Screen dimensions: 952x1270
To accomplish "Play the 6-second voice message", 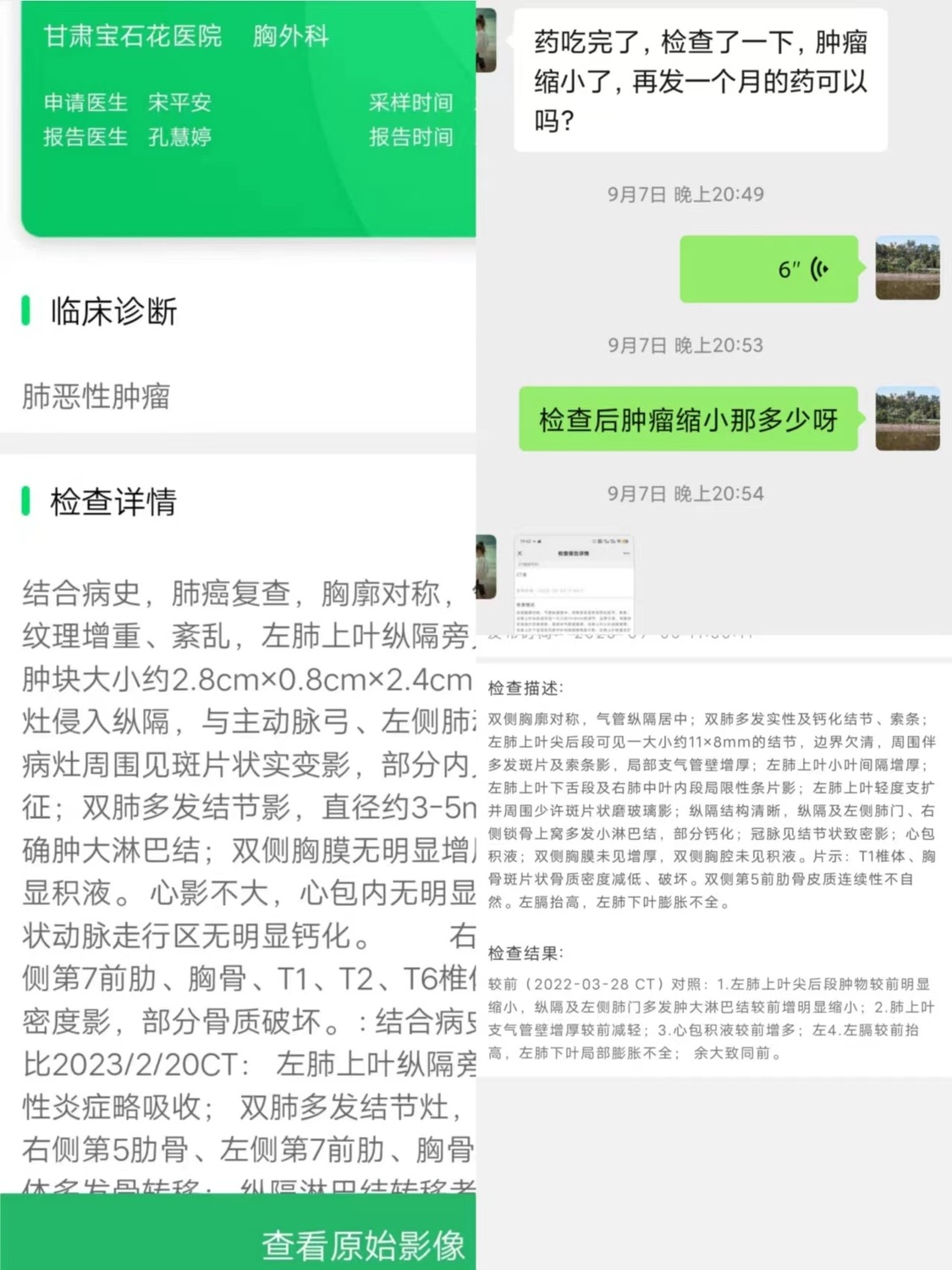I will click(768, 269).
